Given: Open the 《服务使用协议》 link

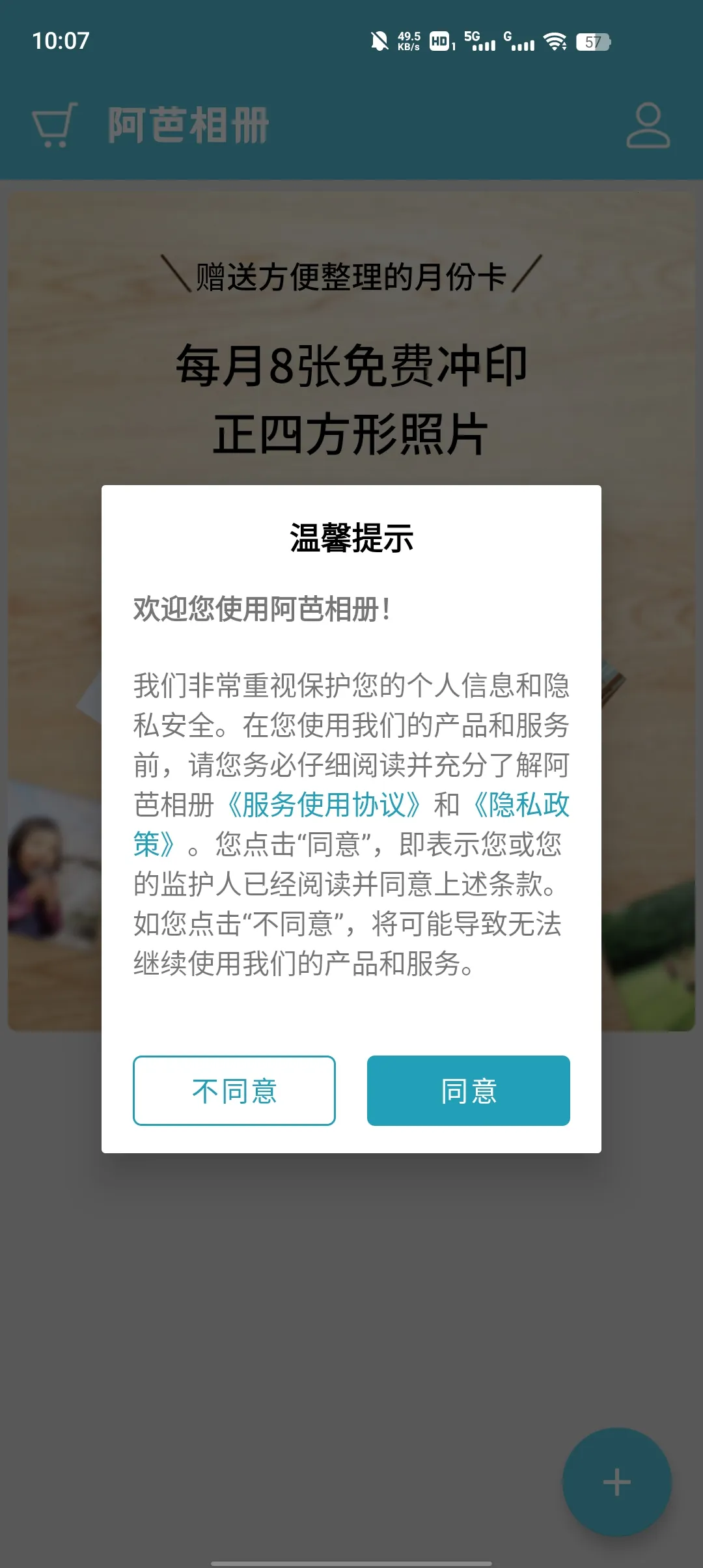Looking at the screenshot, I should (x=323, y=805).
